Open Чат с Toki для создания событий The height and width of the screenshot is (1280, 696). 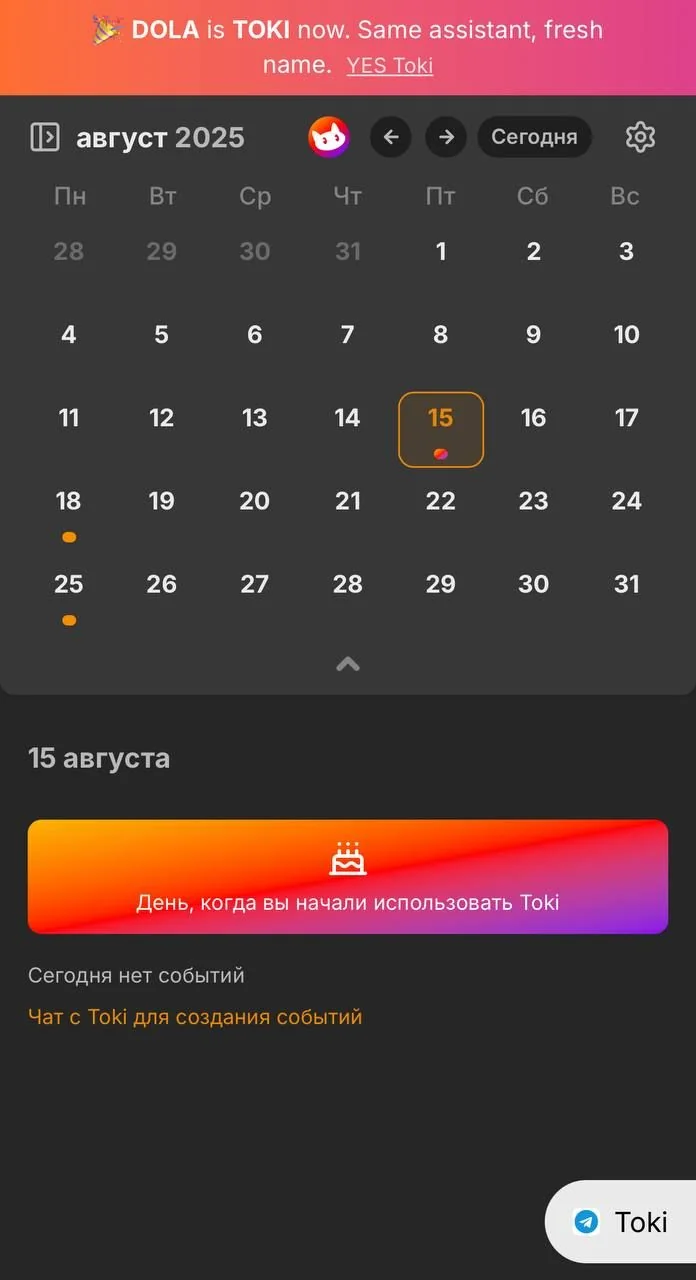point(195,1017)
